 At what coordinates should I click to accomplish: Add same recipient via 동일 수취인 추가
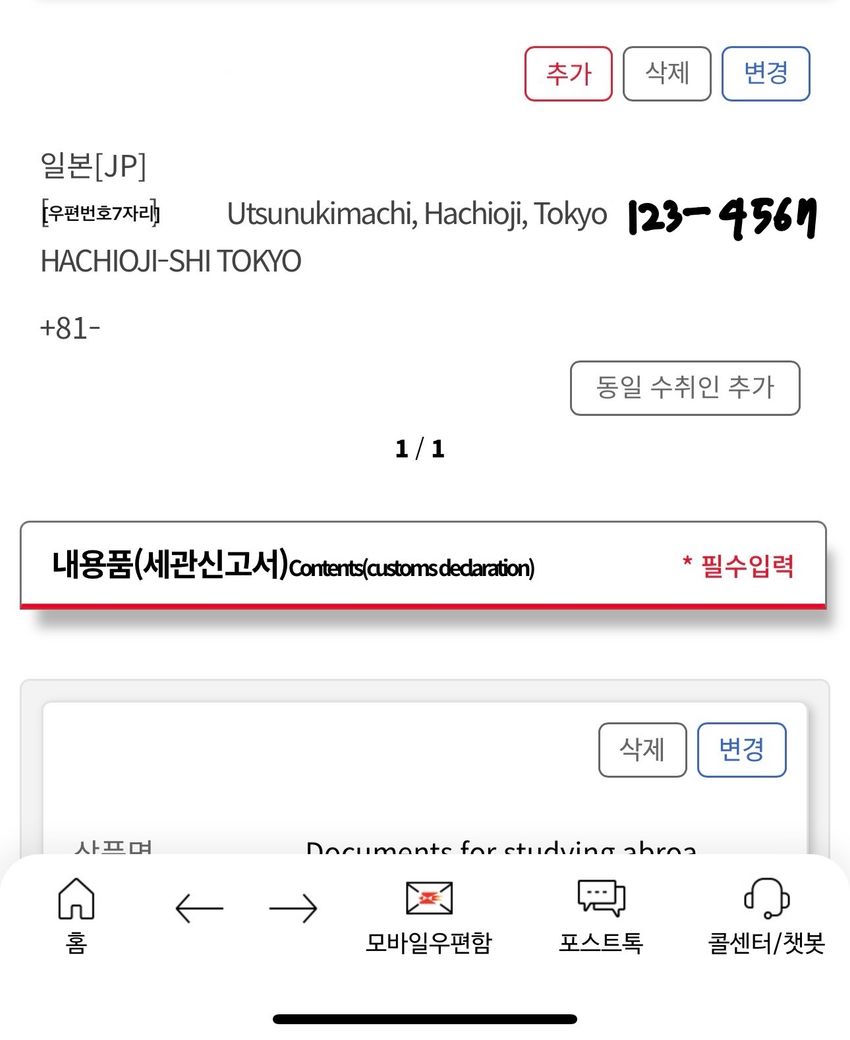(x=685, y=388)
